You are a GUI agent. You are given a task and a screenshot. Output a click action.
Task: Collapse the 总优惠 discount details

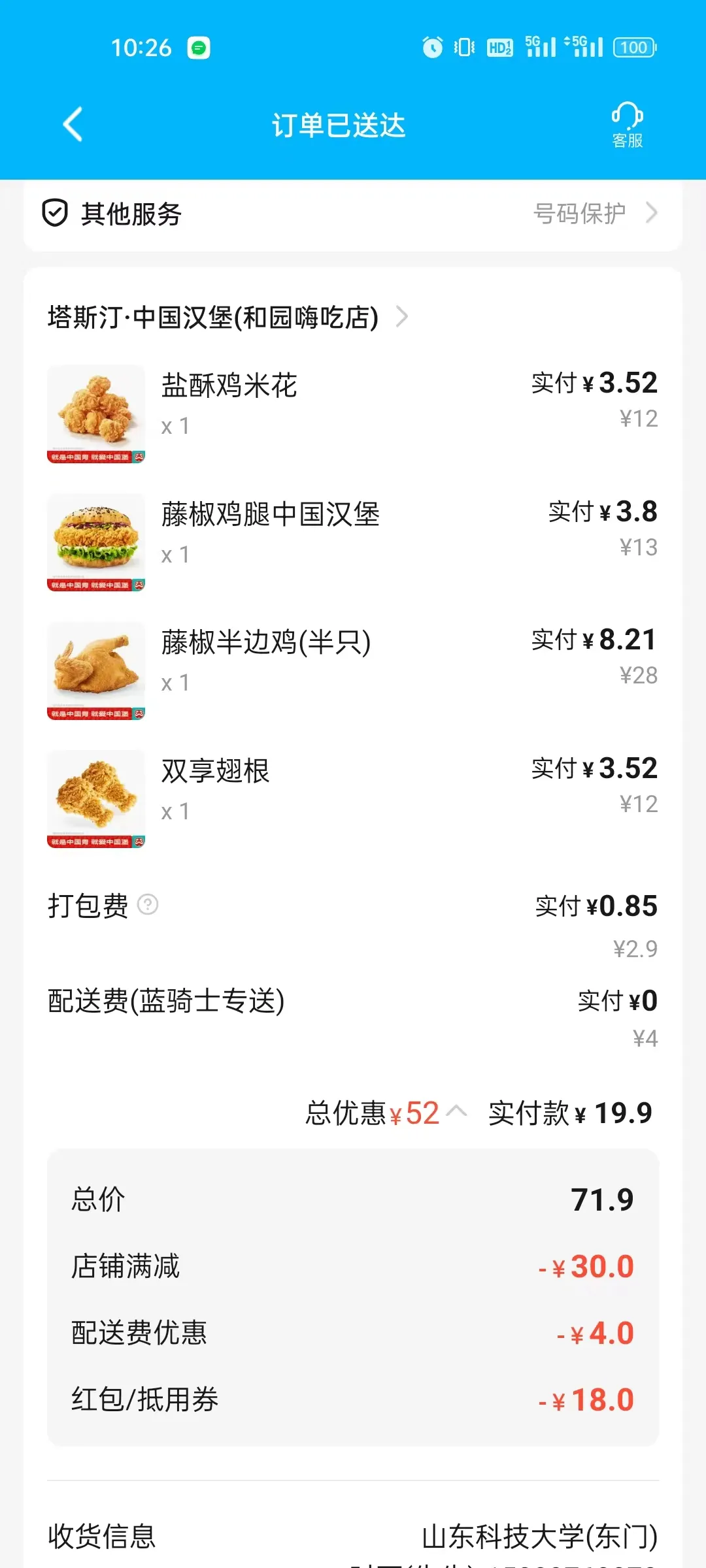[458, 1112]
